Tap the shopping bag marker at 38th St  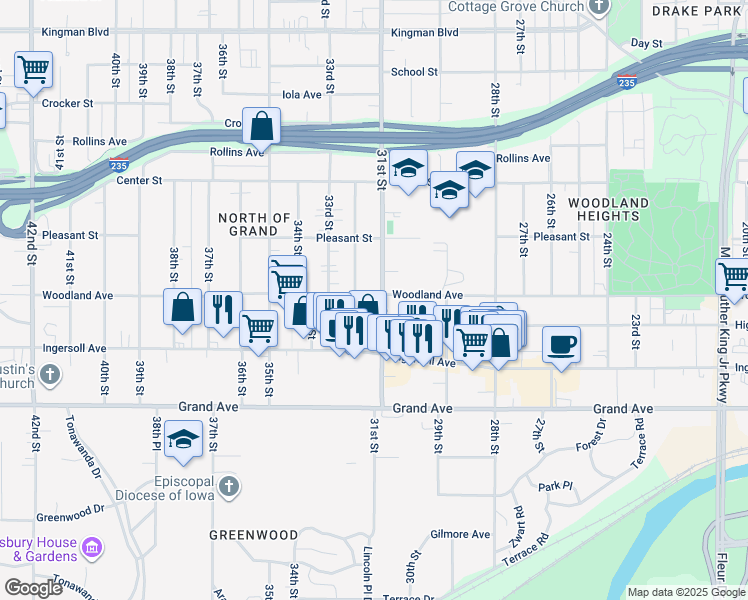coord(183,308)
